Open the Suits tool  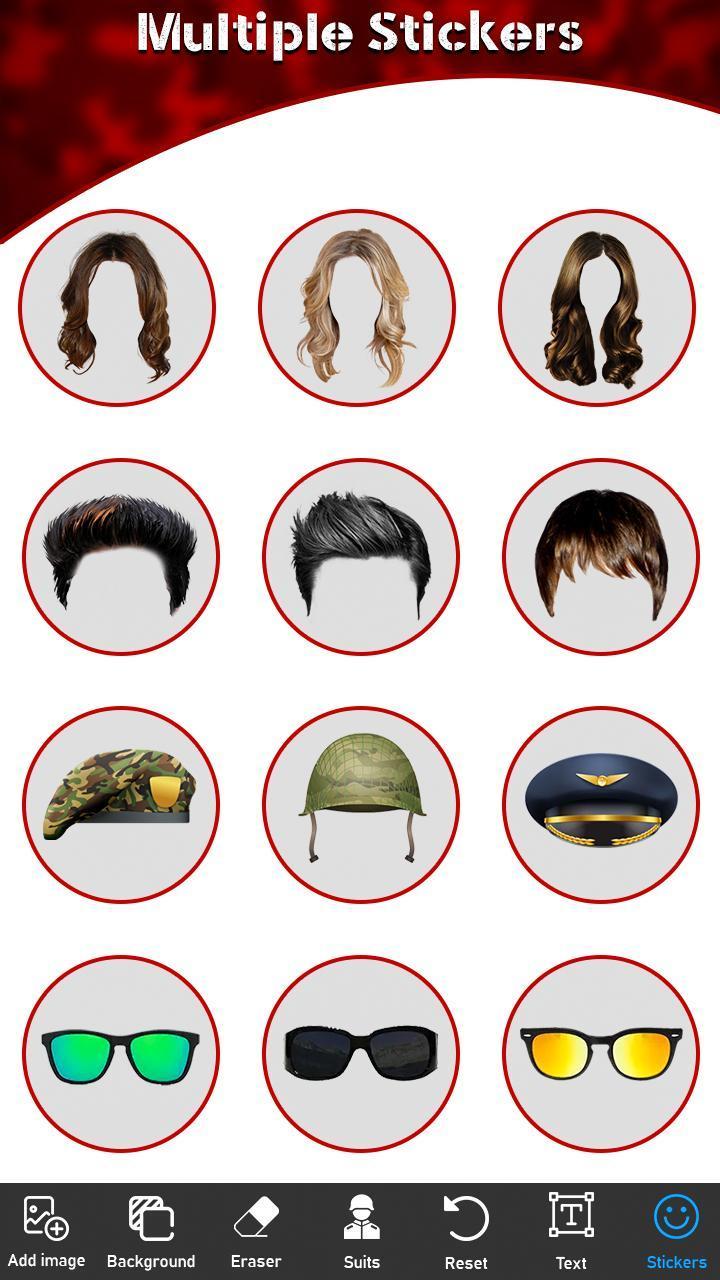click(361, 1228)
